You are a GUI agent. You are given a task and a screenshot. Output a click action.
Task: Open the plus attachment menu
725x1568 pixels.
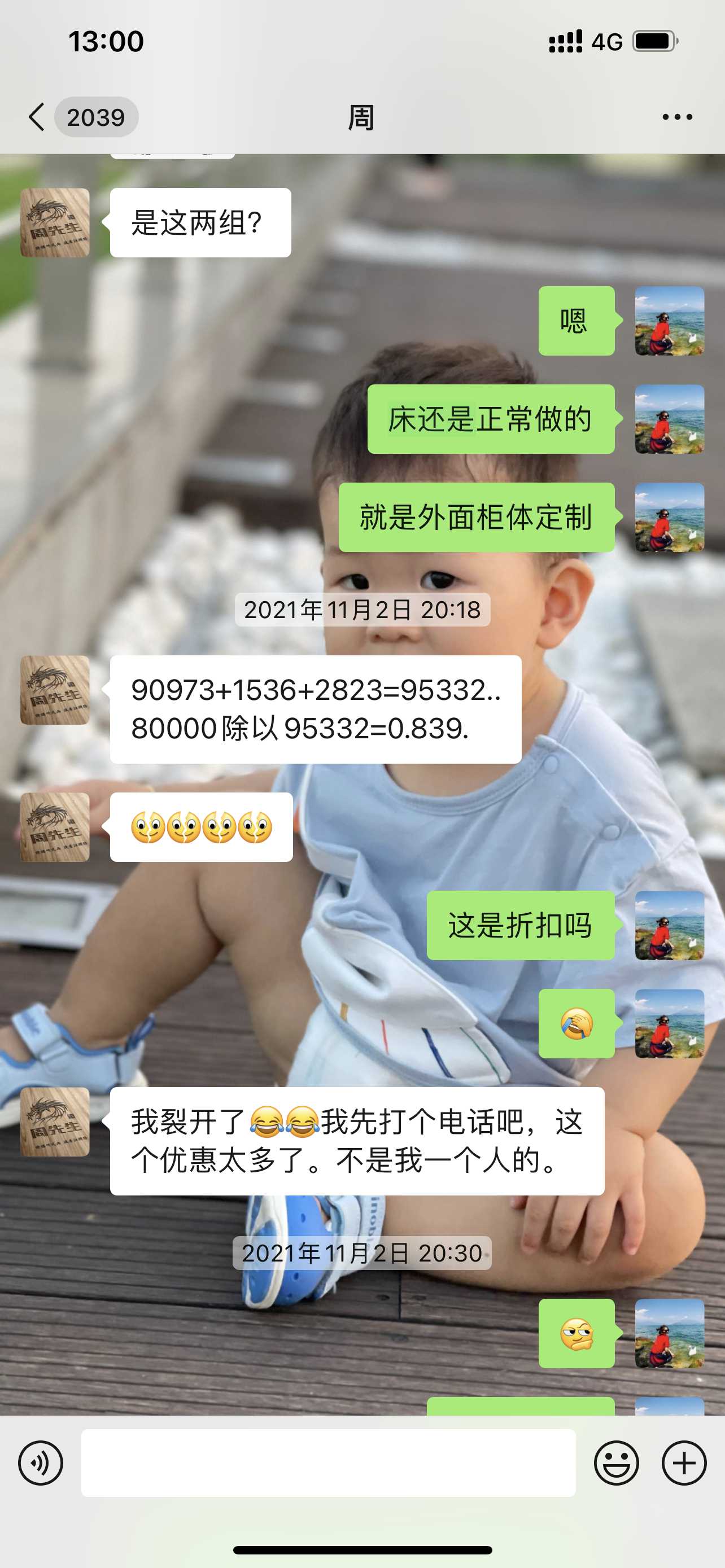[684, 1462]
